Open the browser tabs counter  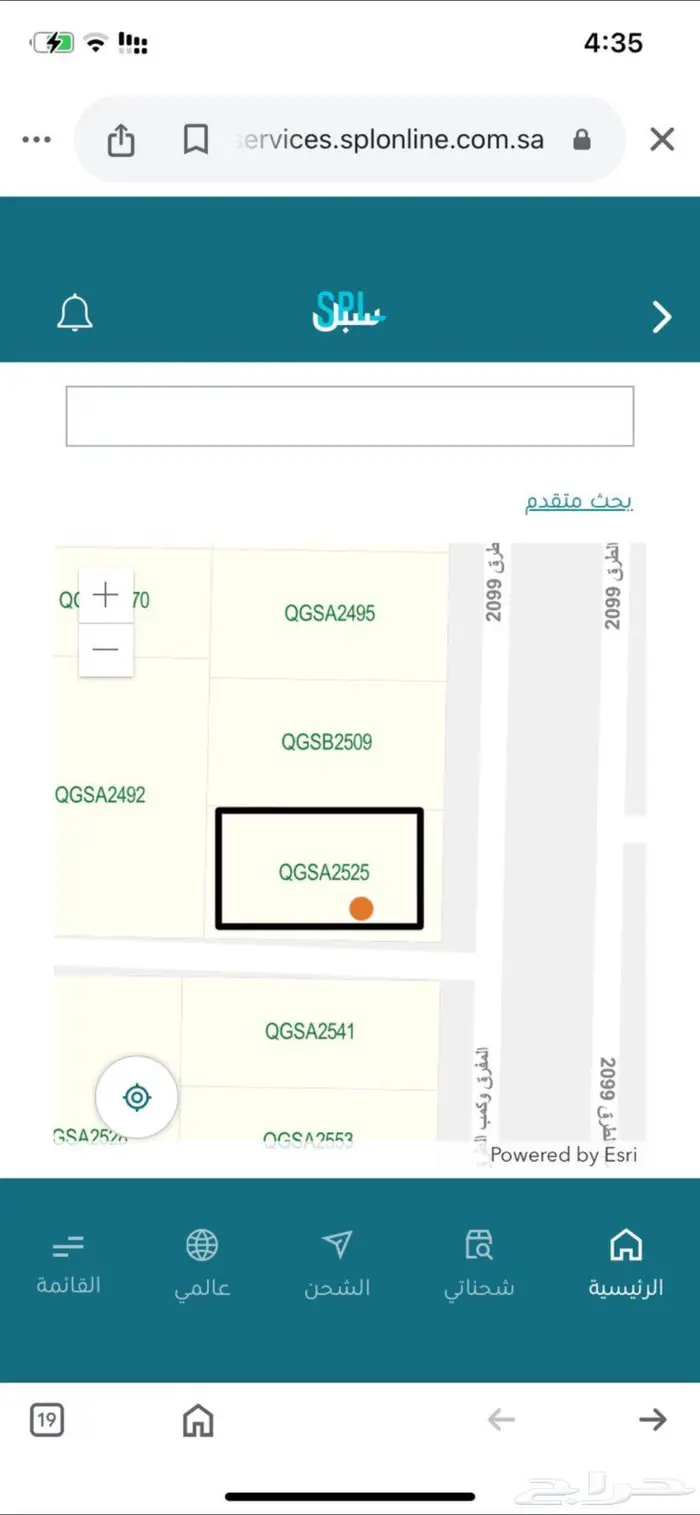pos(47,1419)
